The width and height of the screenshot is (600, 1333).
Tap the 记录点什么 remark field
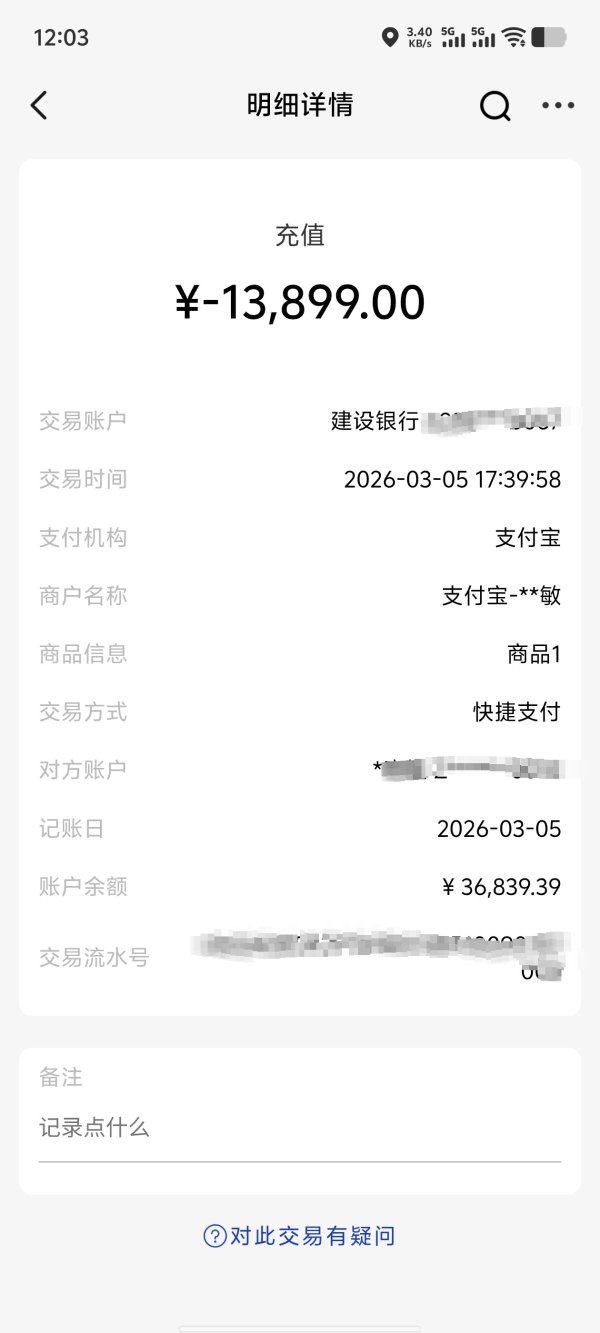(x=300, y=1129)
